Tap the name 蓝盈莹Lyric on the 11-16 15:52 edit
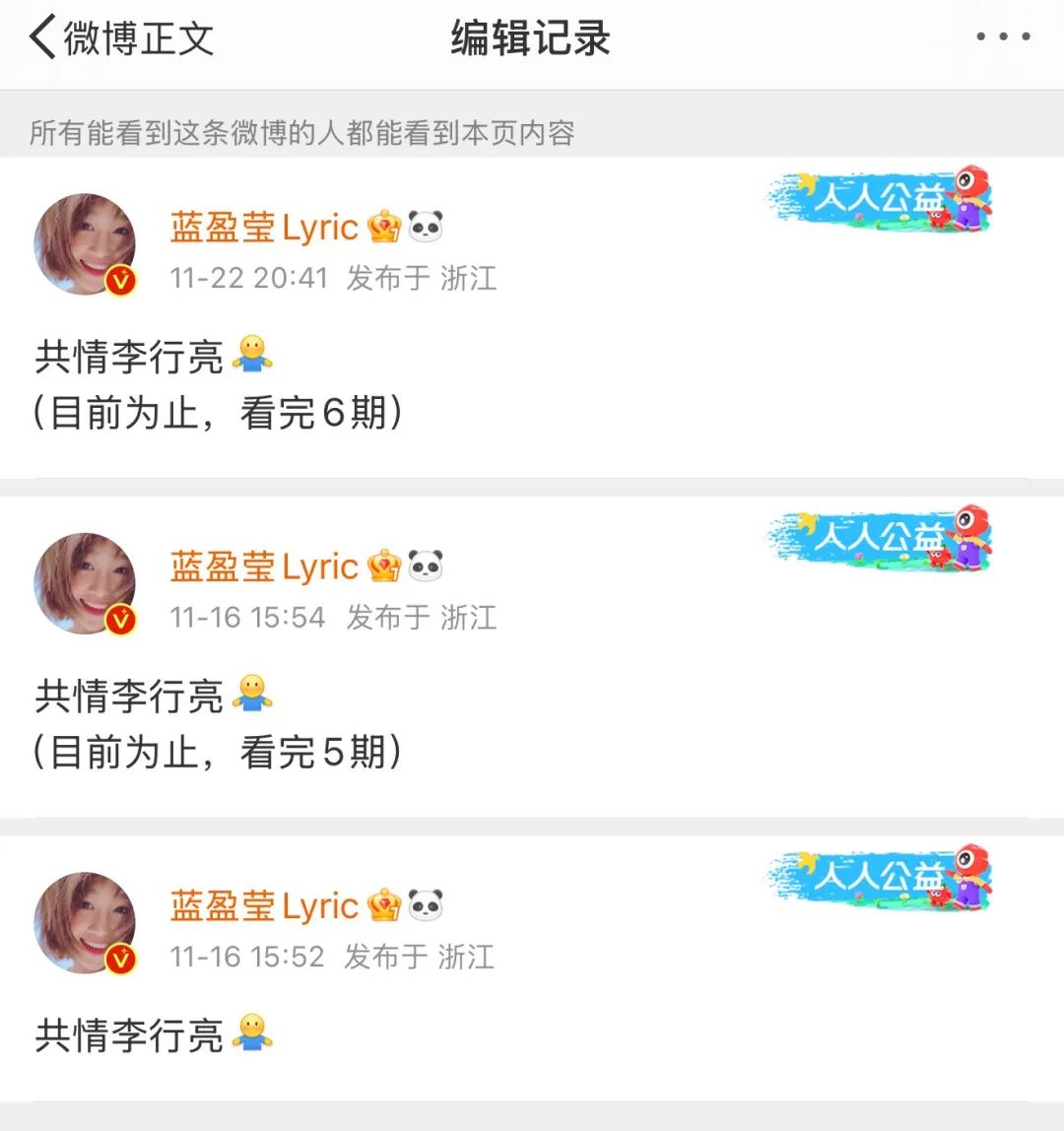Image resolution: width=1064 pixels, height=1131 pixels. click(x=264, y=905)
